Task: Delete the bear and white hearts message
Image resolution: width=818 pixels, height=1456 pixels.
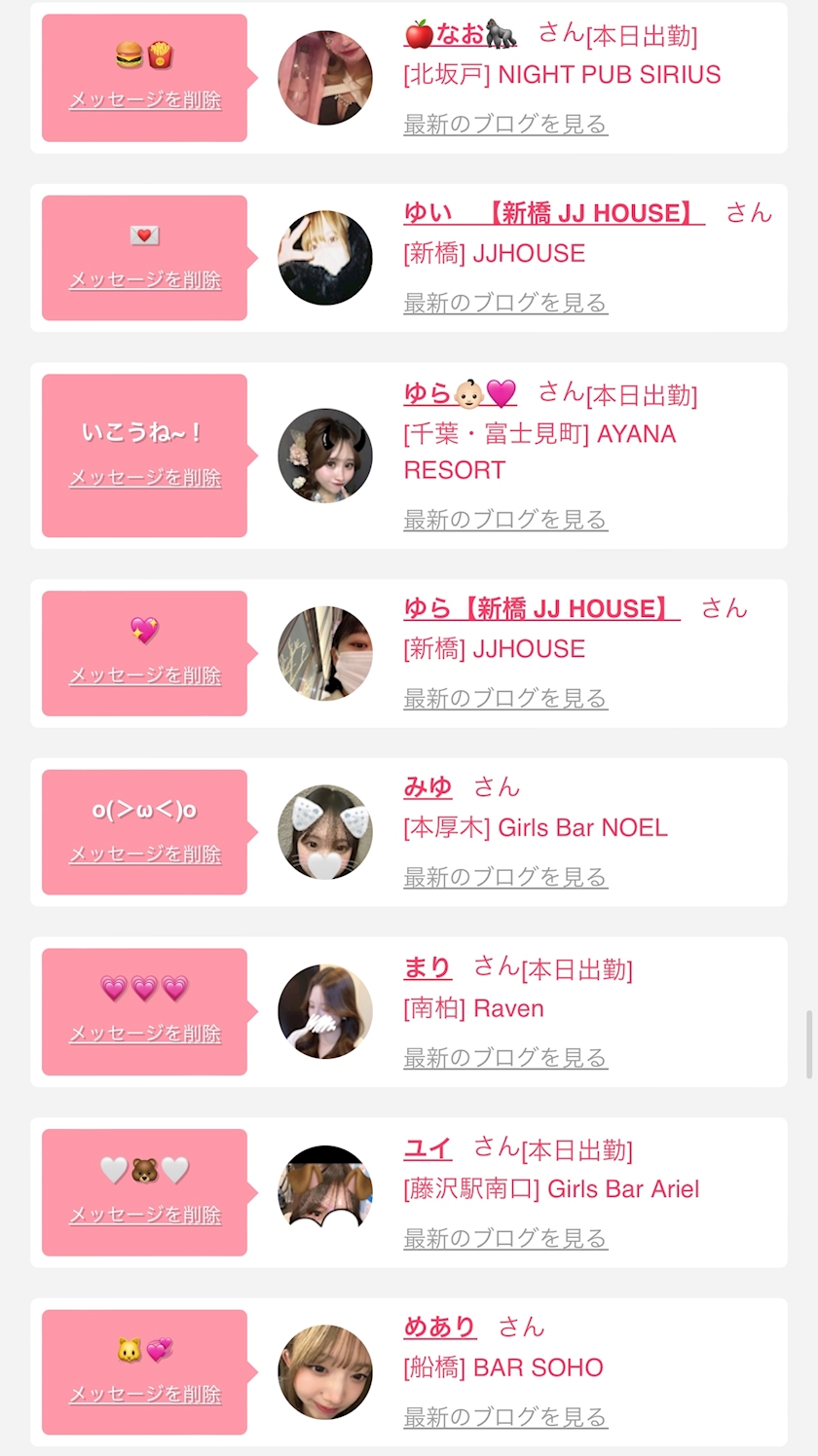Action: pos(145,1215)
